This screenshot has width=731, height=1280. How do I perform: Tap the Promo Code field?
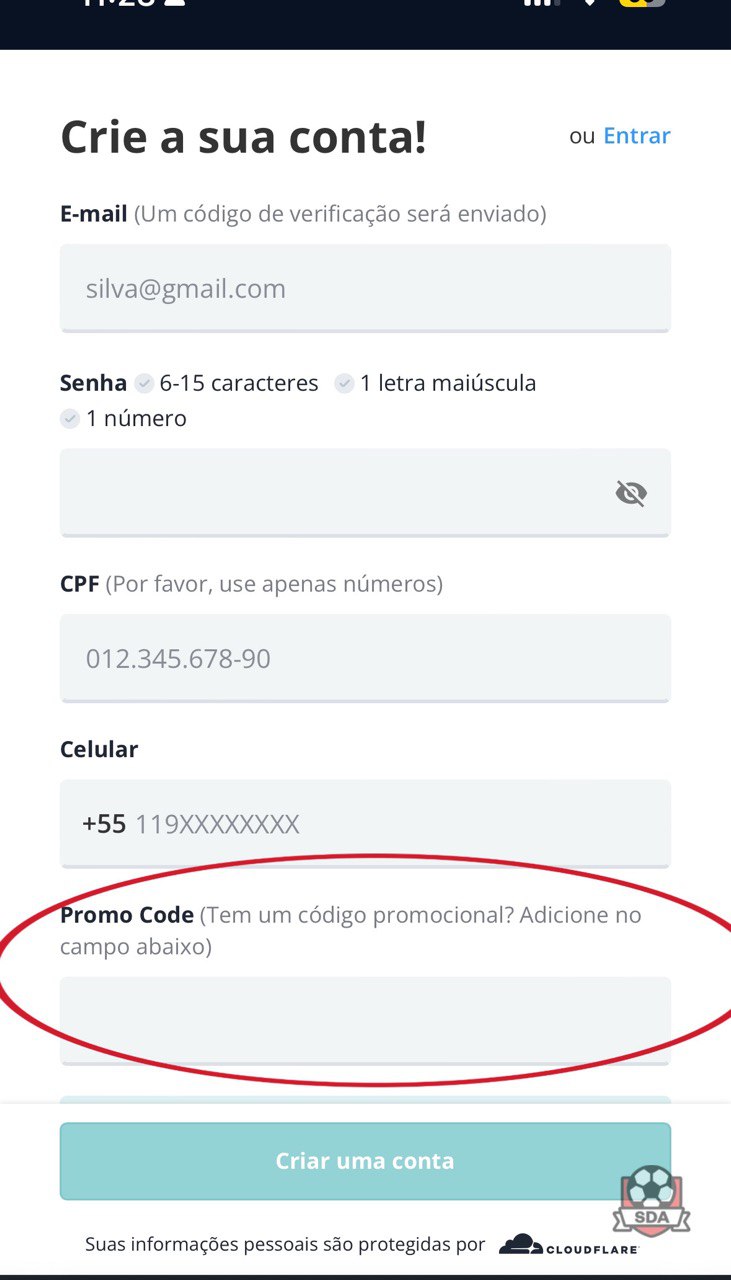(x=365, y=1021)
